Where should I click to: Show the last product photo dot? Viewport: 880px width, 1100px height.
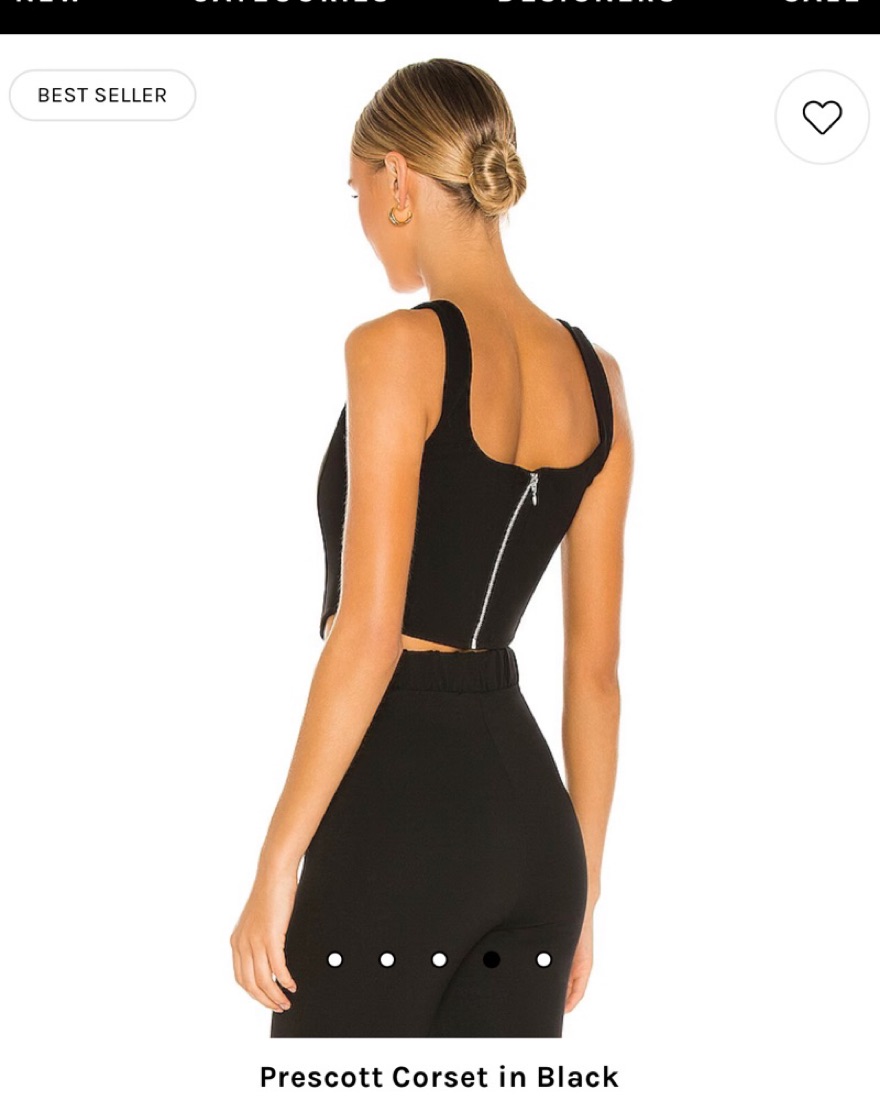point(543,959)
